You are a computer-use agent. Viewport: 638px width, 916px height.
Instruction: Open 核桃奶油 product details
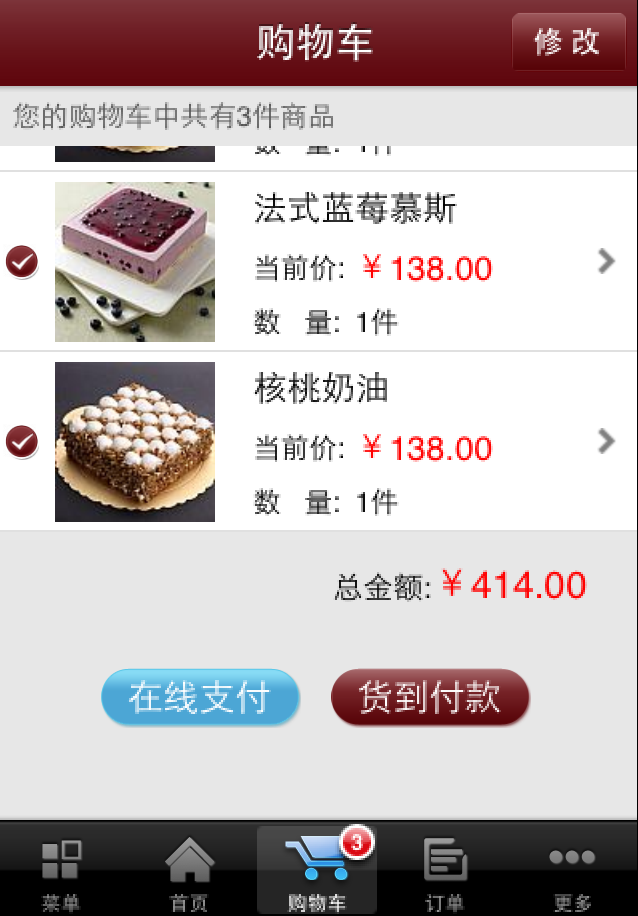[x=605, y=441]
